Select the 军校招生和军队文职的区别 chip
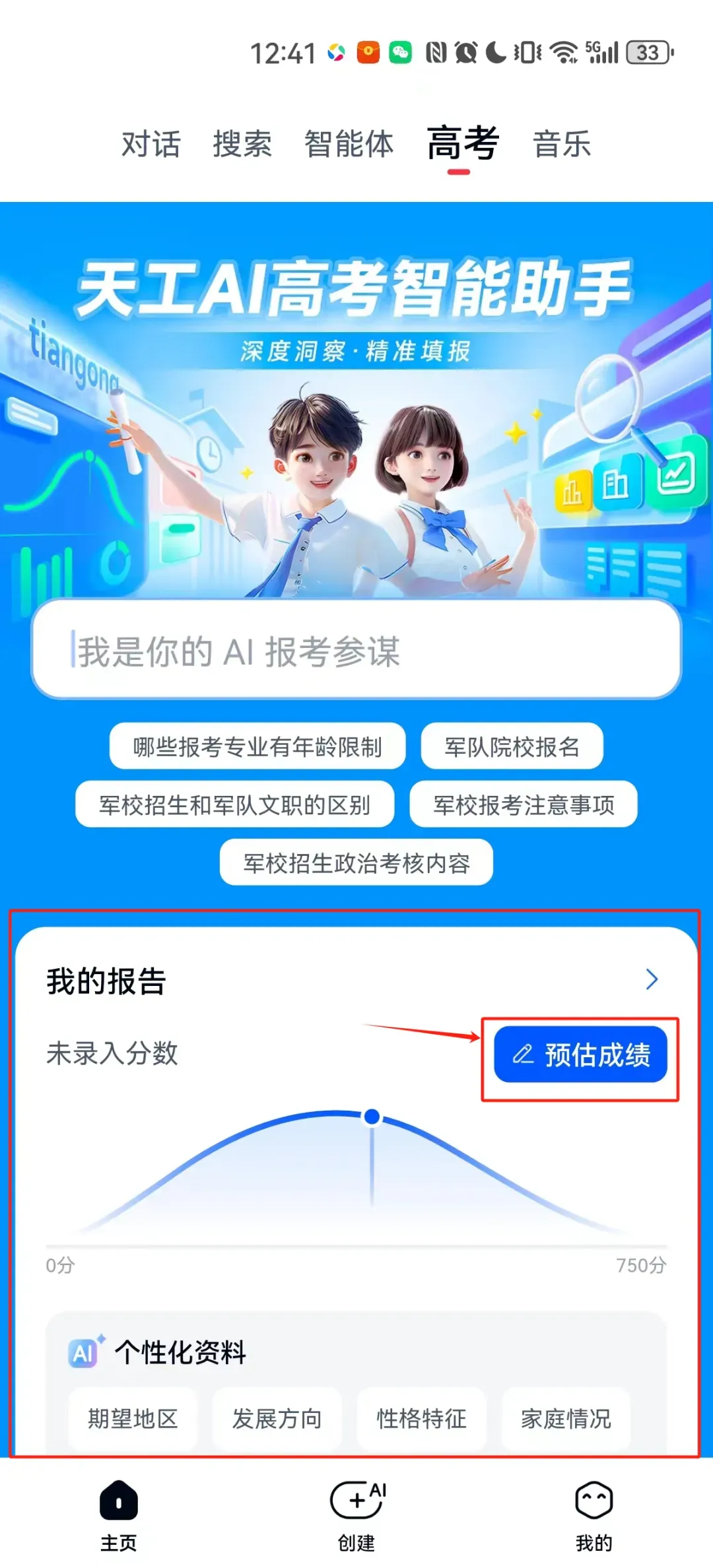The image size is (713, 1568). pos(234,804)
